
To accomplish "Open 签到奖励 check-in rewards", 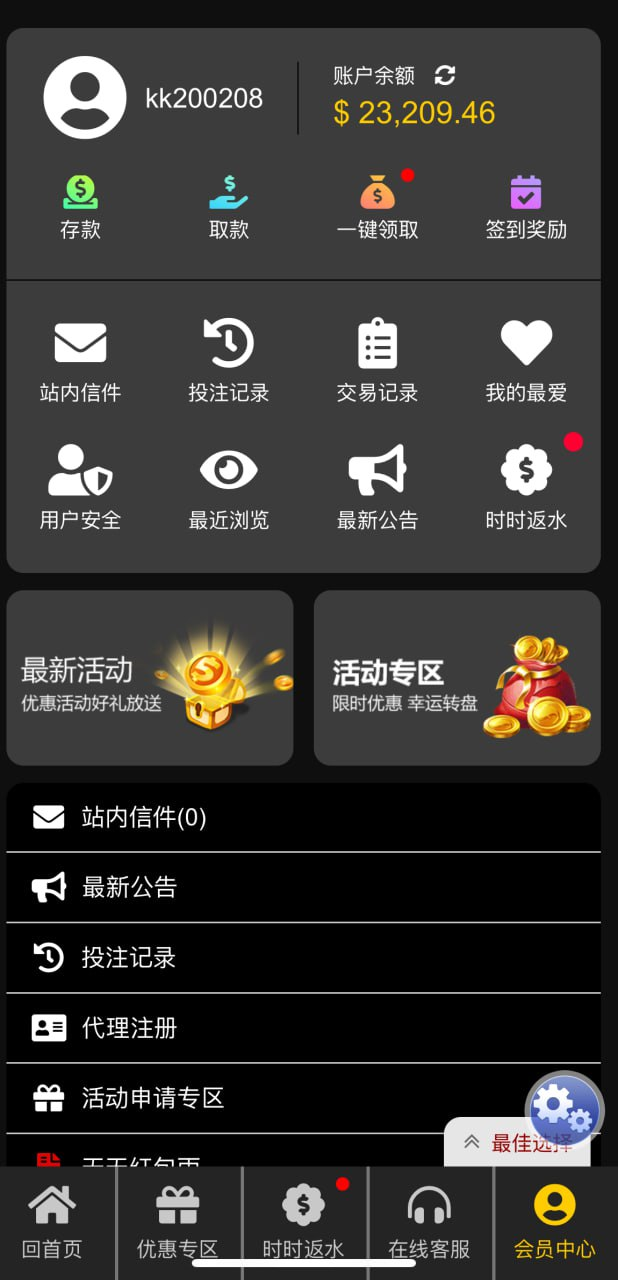I will tap(526, 208).
